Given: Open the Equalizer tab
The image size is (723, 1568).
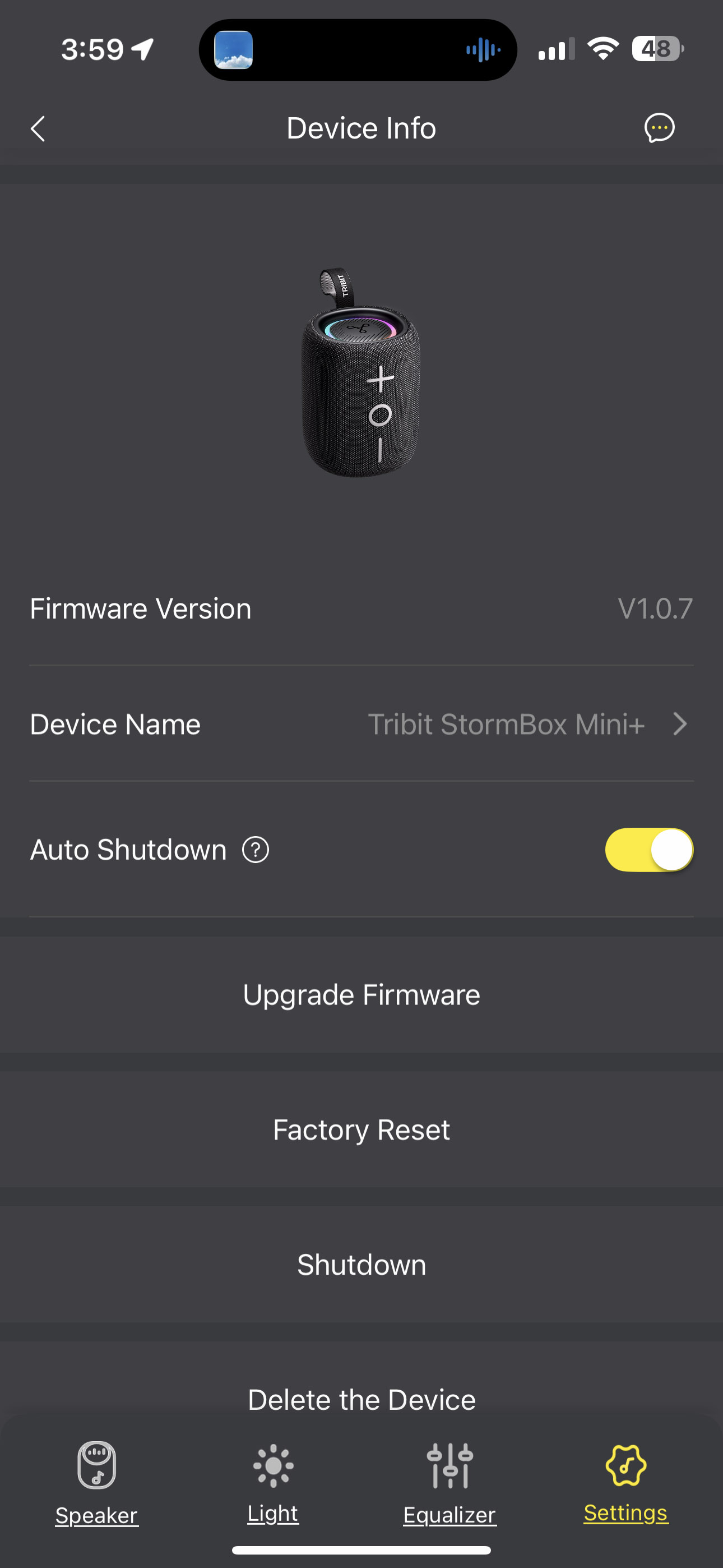Looking at the screenshot, I should (x=449, y=1483).
